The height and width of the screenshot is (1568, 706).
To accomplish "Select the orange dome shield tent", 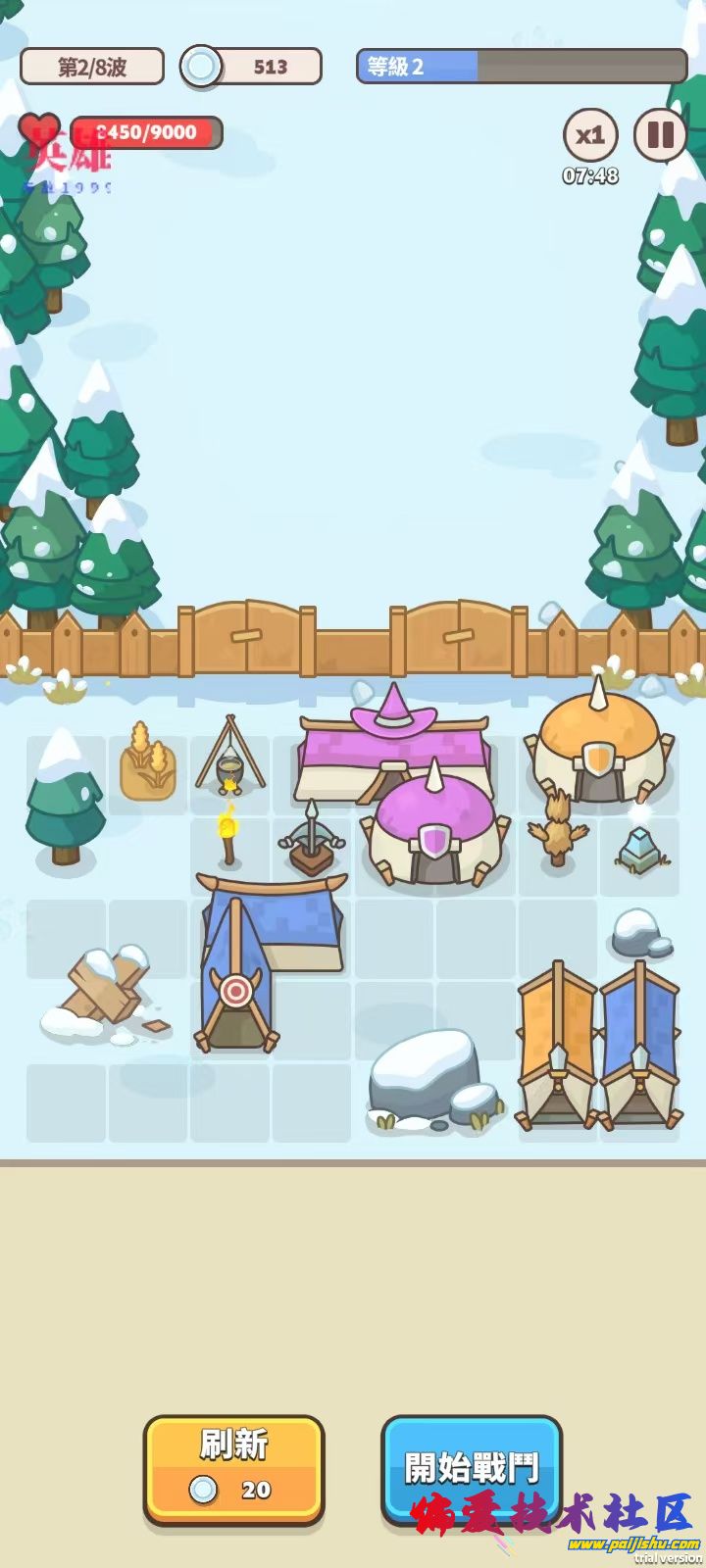I will (598, 742).
